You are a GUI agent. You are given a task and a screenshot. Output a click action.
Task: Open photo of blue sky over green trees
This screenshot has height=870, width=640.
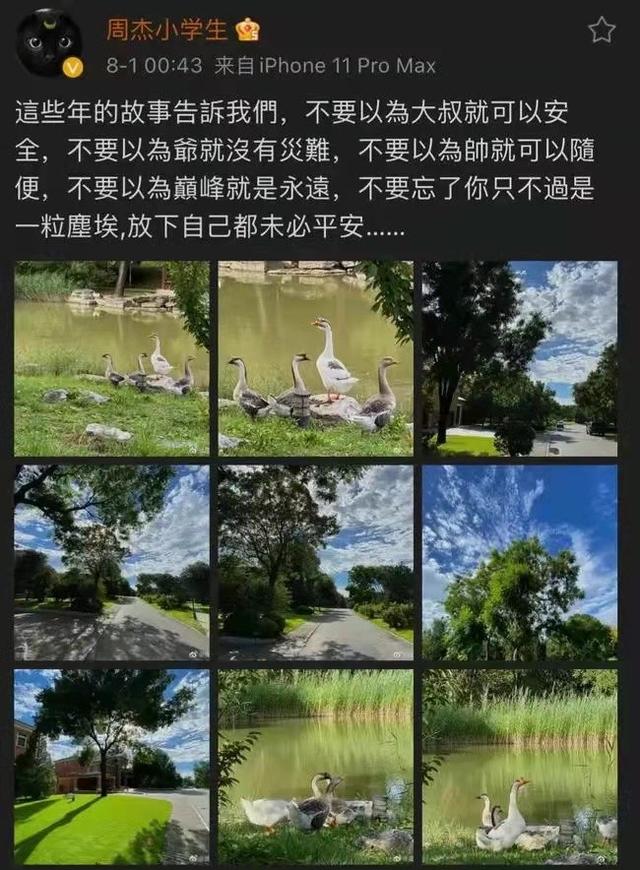[519, 562]
